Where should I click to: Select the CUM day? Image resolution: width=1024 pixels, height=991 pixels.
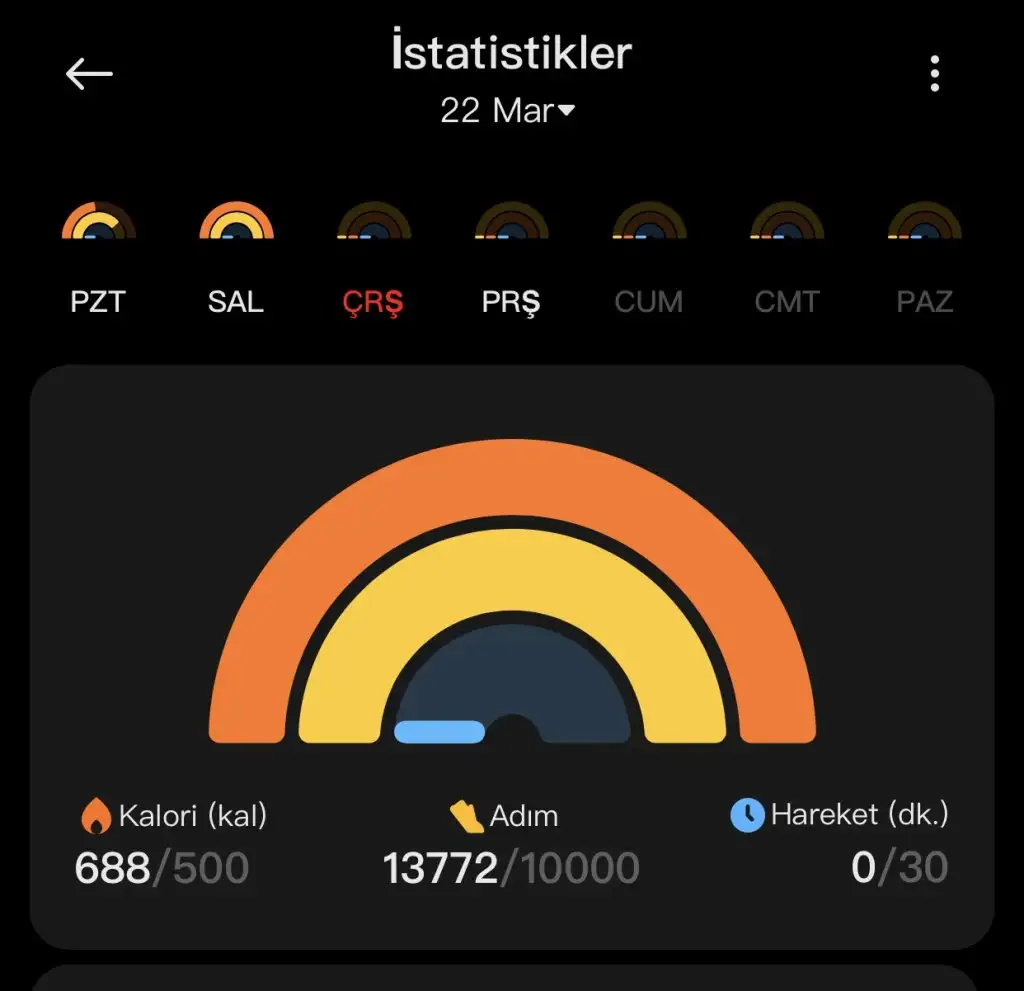coord(649,260)
